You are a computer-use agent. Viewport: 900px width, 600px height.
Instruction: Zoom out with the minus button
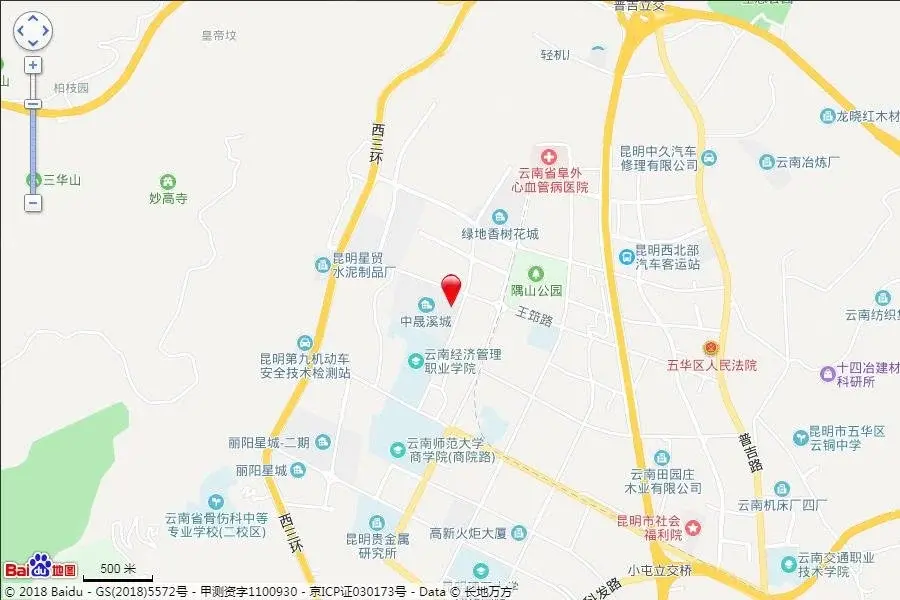tap(33, 203)
